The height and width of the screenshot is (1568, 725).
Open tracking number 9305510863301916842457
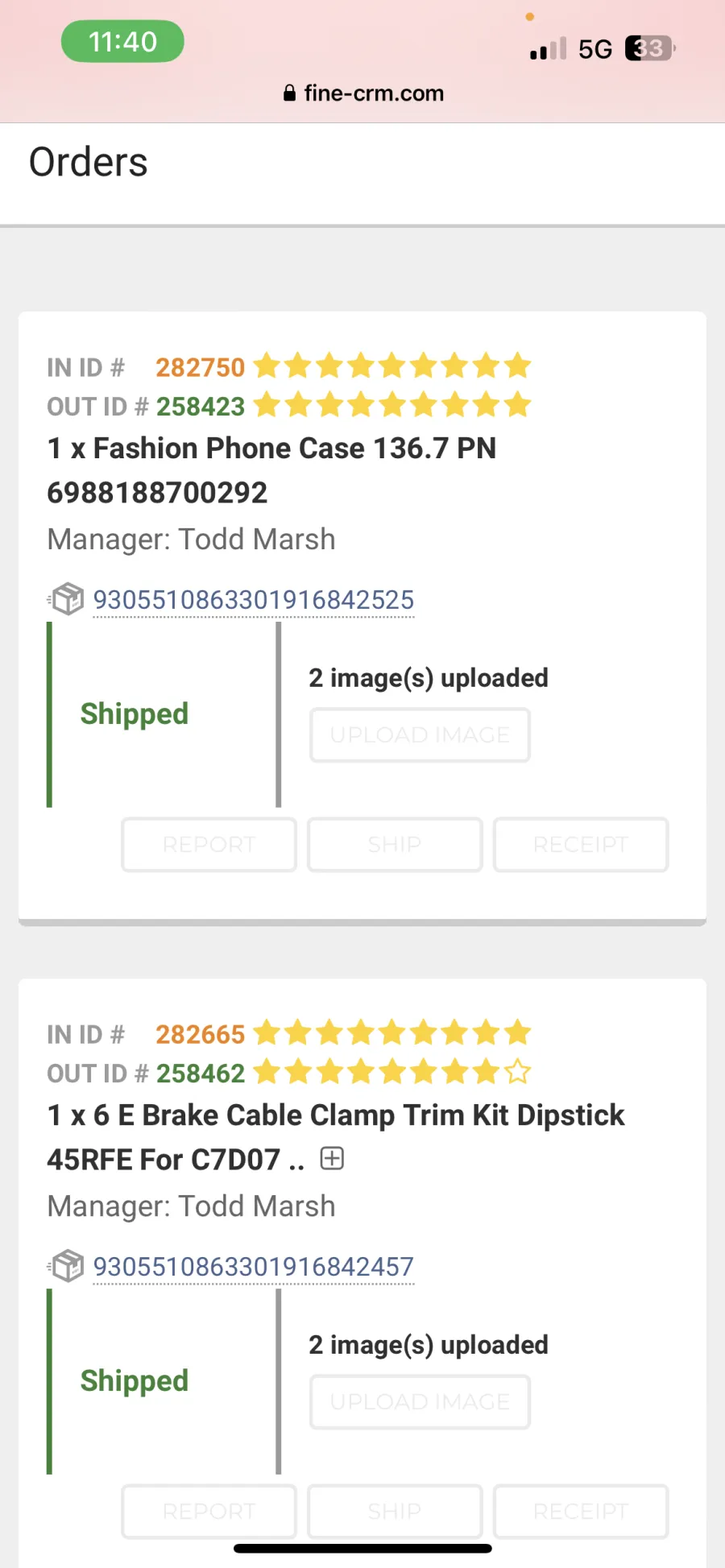(253, 1267)
